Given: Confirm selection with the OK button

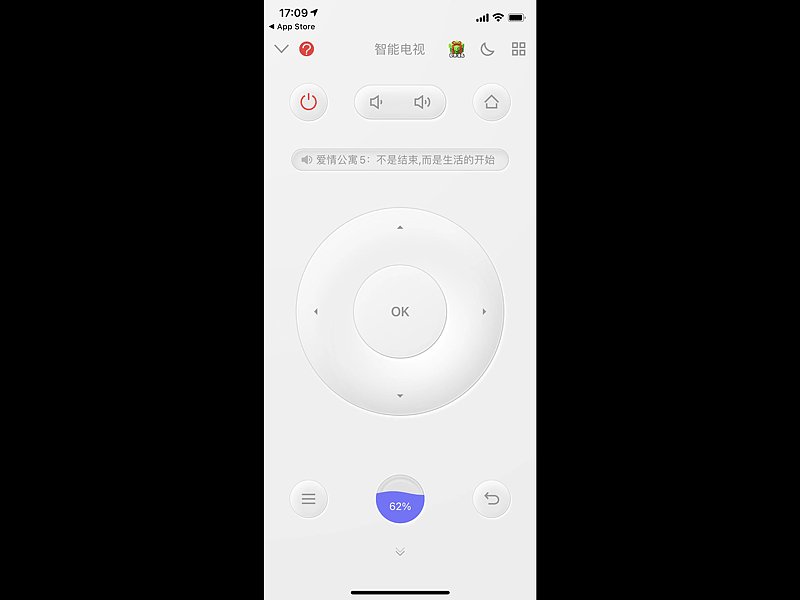Looking at the screenshot, I should click(400, 312).
